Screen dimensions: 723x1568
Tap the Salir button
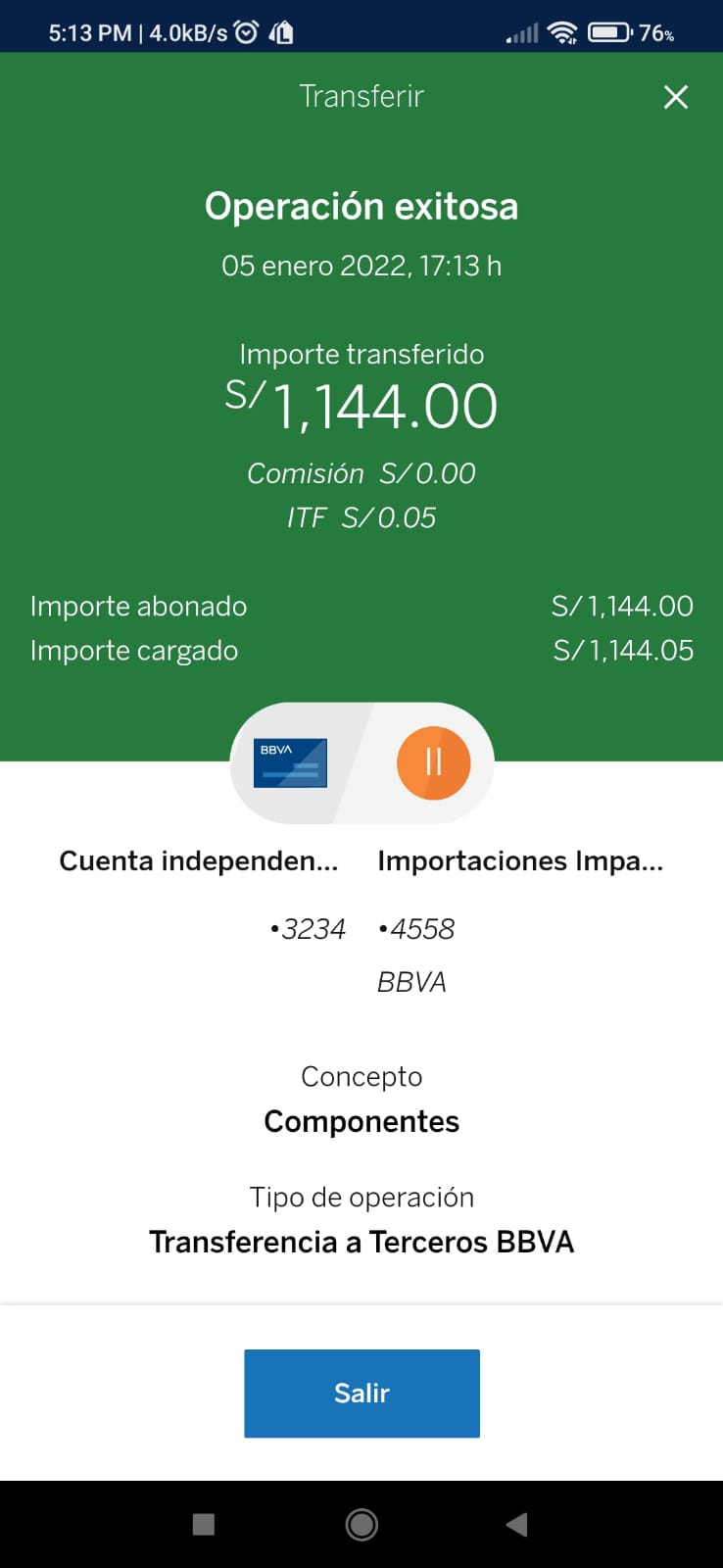click(x=361, y=1393)
